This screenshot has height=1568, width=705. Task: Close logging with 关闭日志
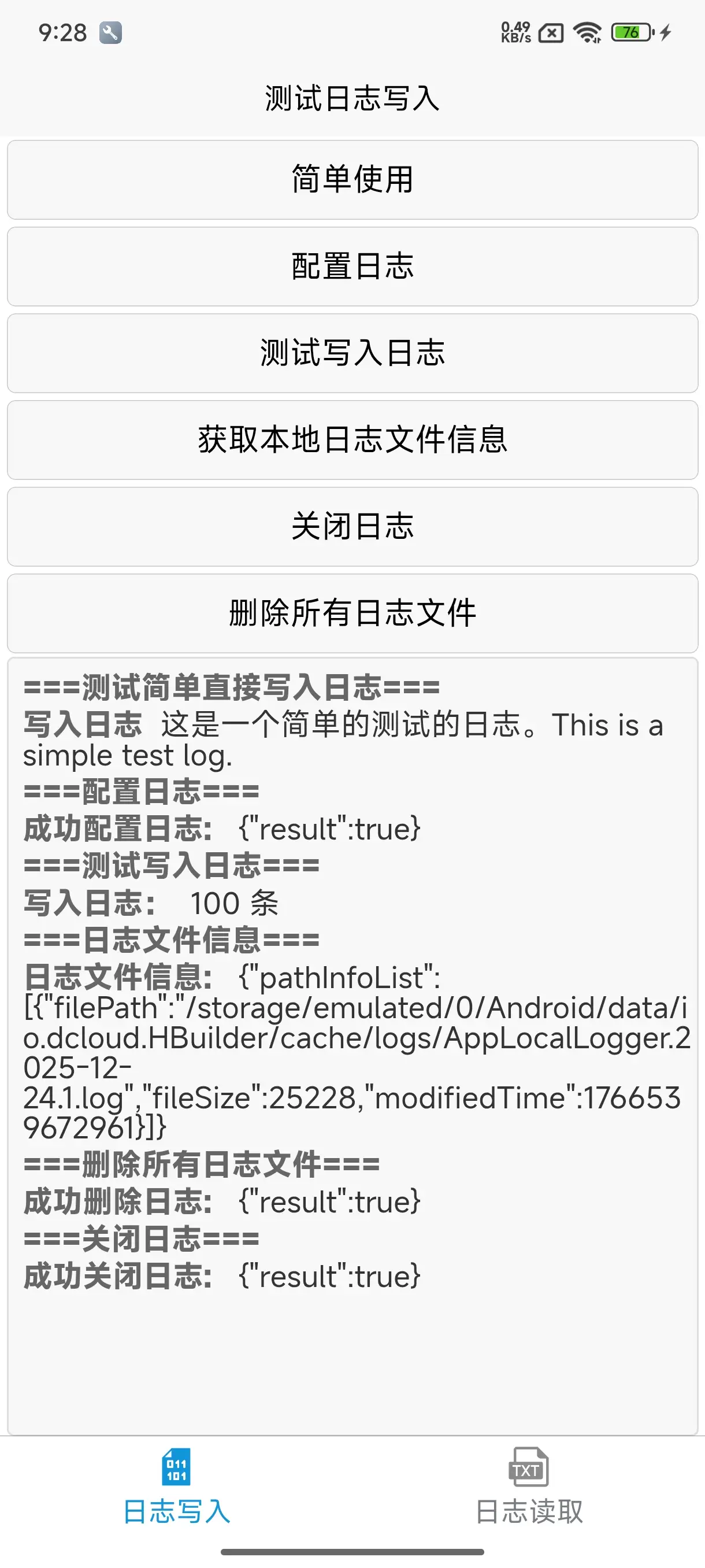pyautogui.click(x=352, y=527)
